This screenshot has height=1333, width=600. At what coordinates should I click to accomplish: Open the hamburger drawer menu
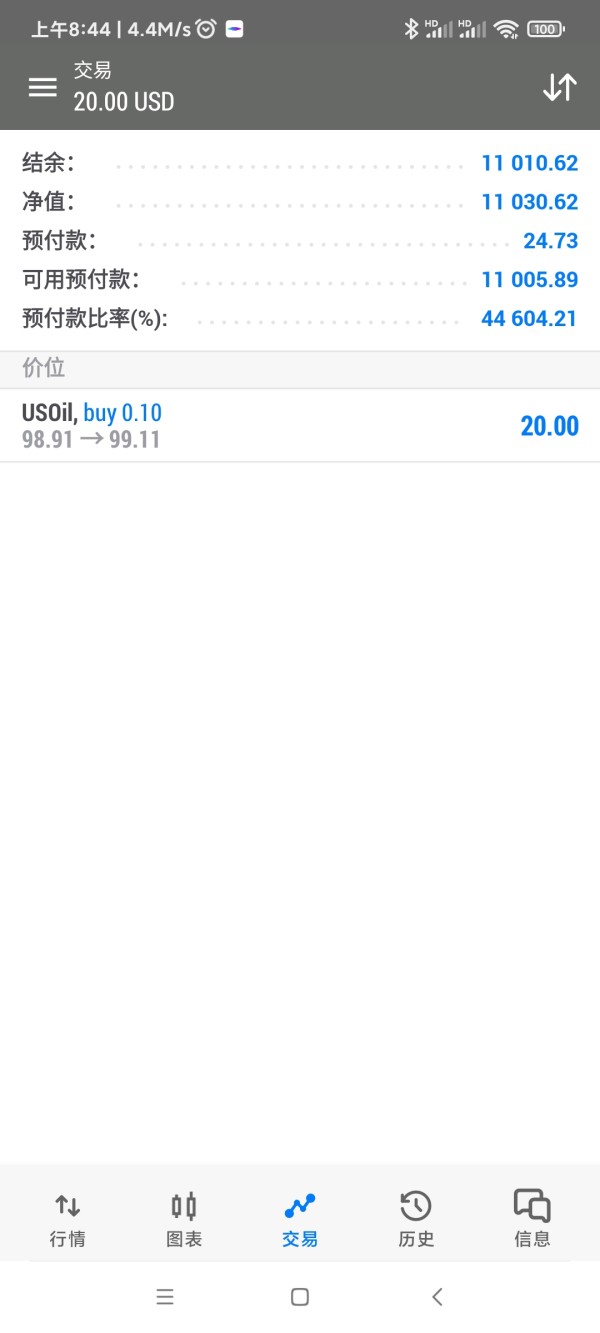(42, 87)
